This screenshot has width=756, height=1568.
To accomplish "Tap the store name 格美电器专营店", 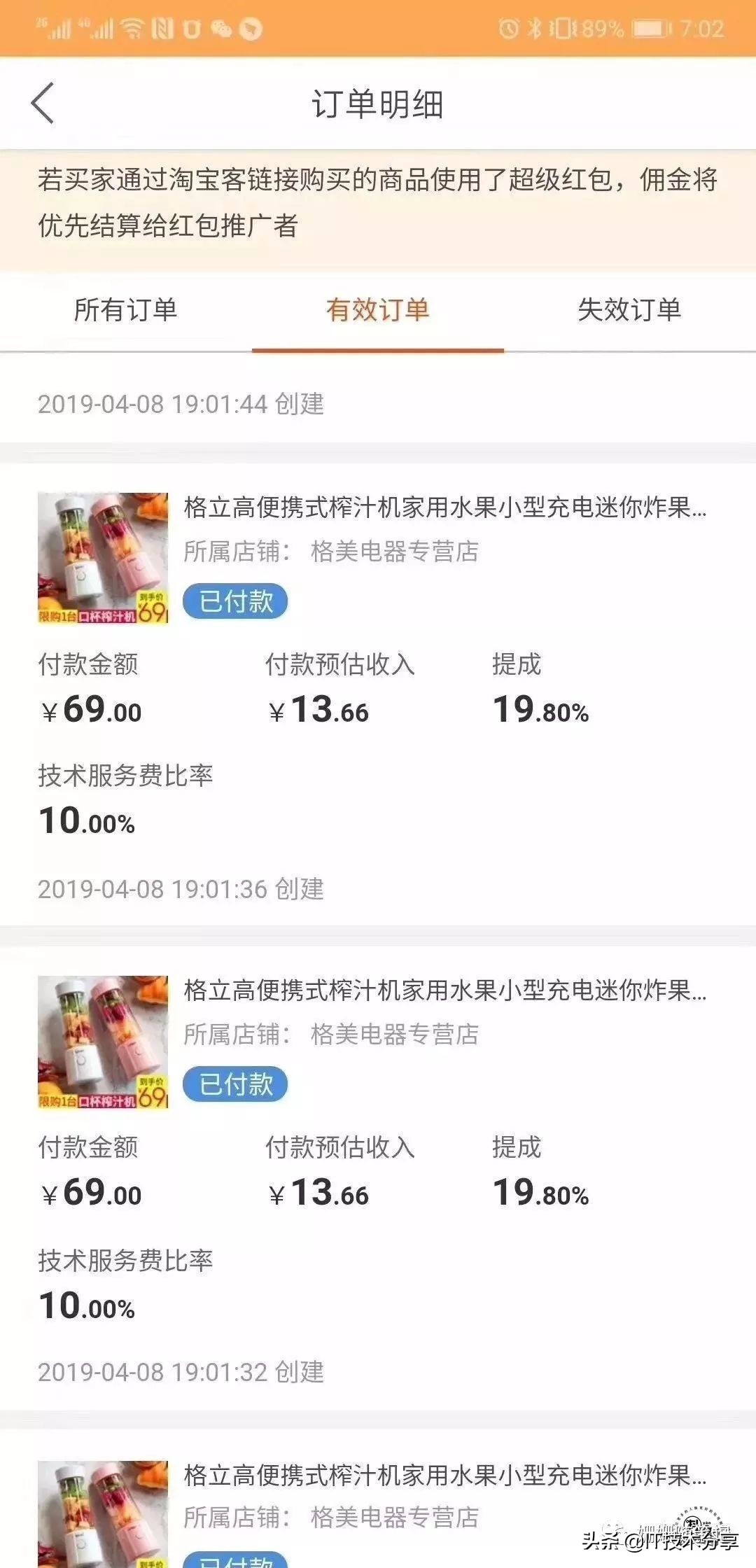I will click(x=395, y=553).
